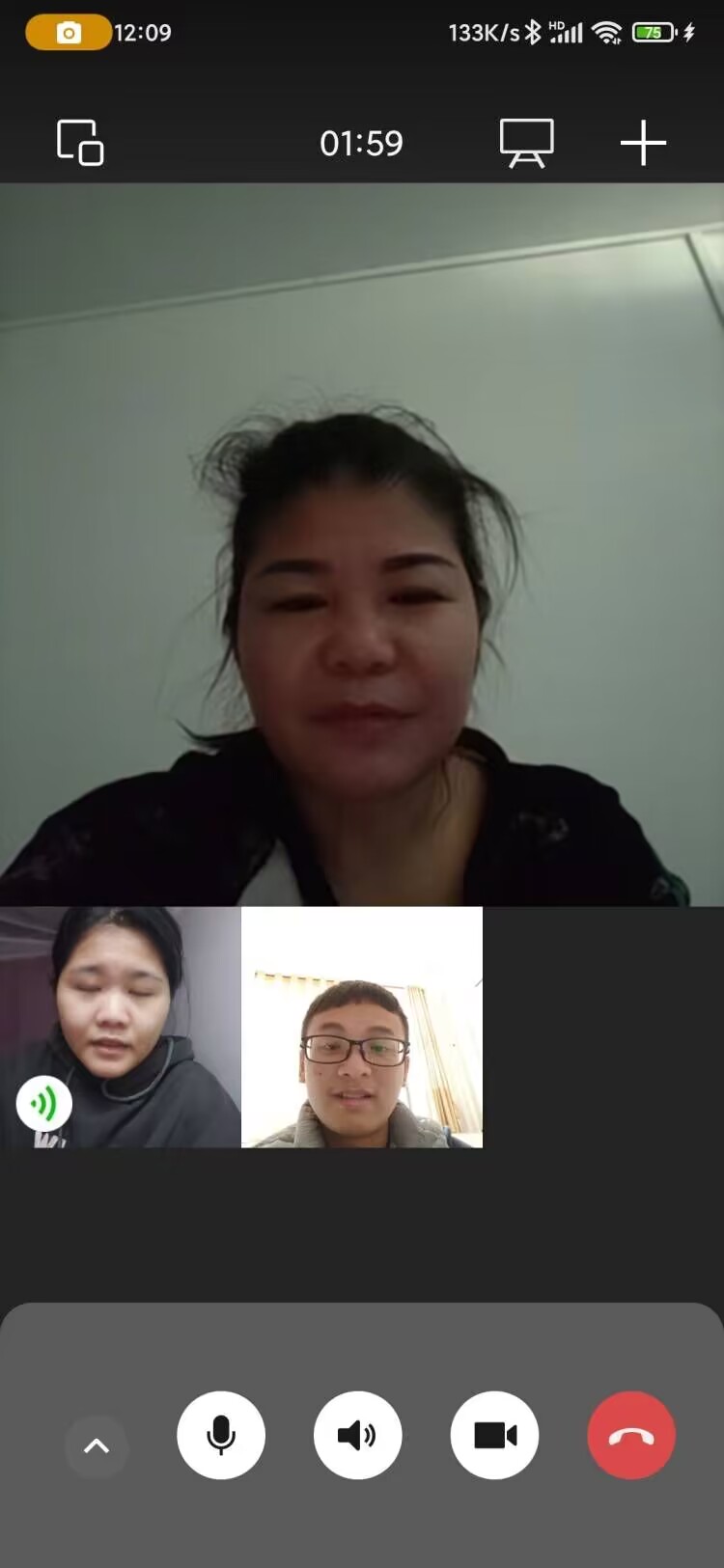Enlarge the video tile of the man with glasses
The image size is (724, 1568).
(x=362, y=1027)
